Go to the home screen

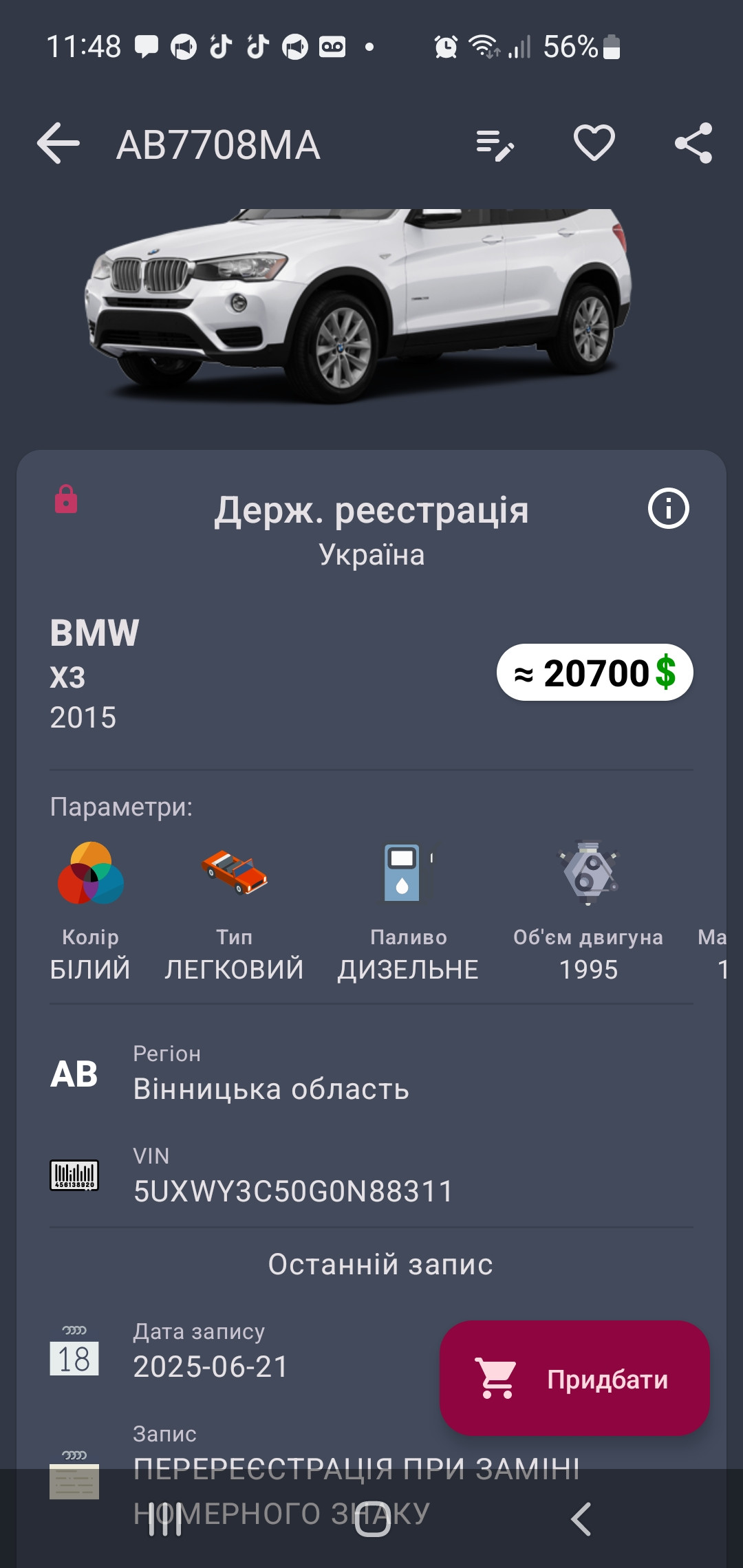372,1518
